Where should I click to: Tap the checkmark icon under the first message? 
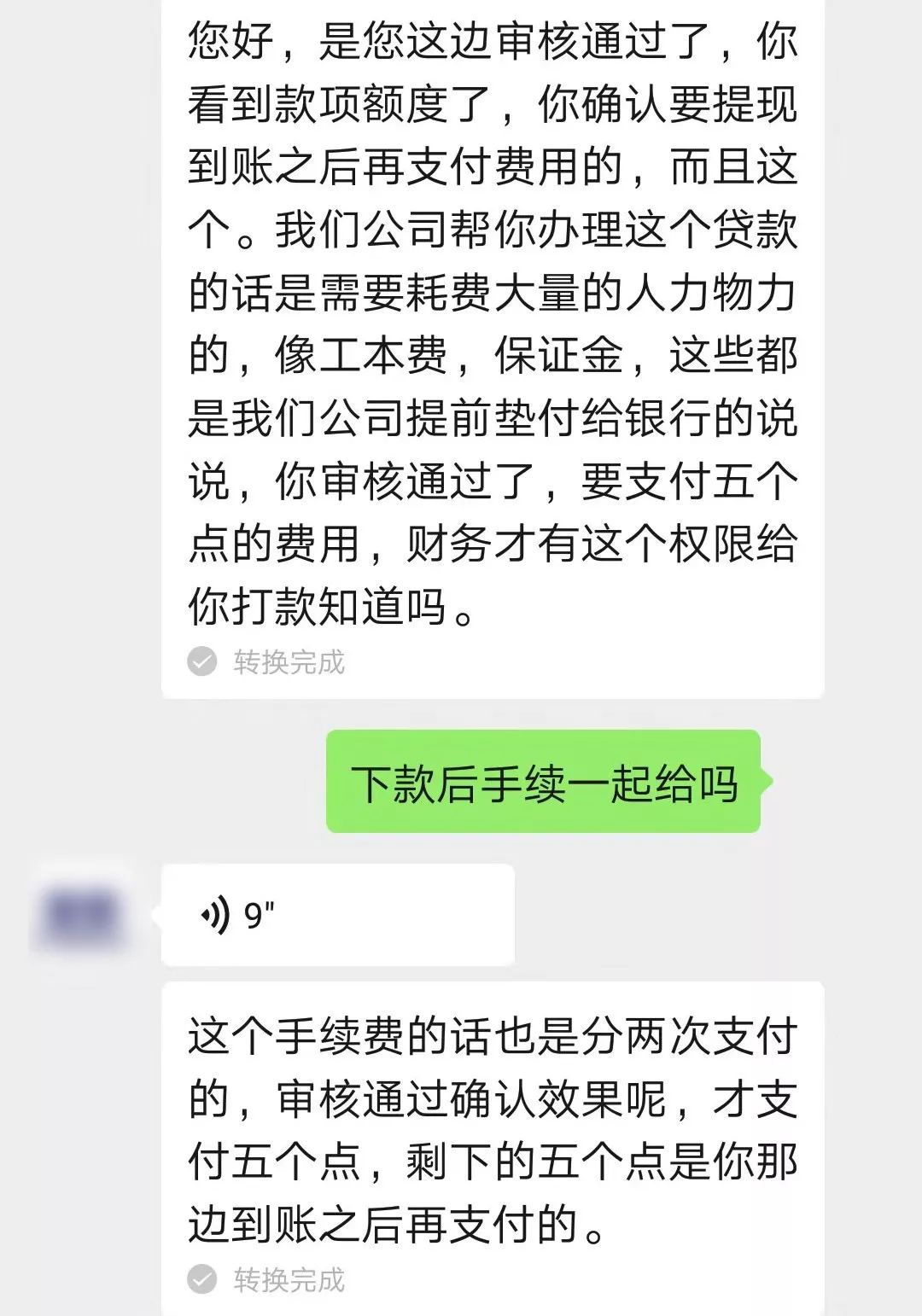[202, 660]
